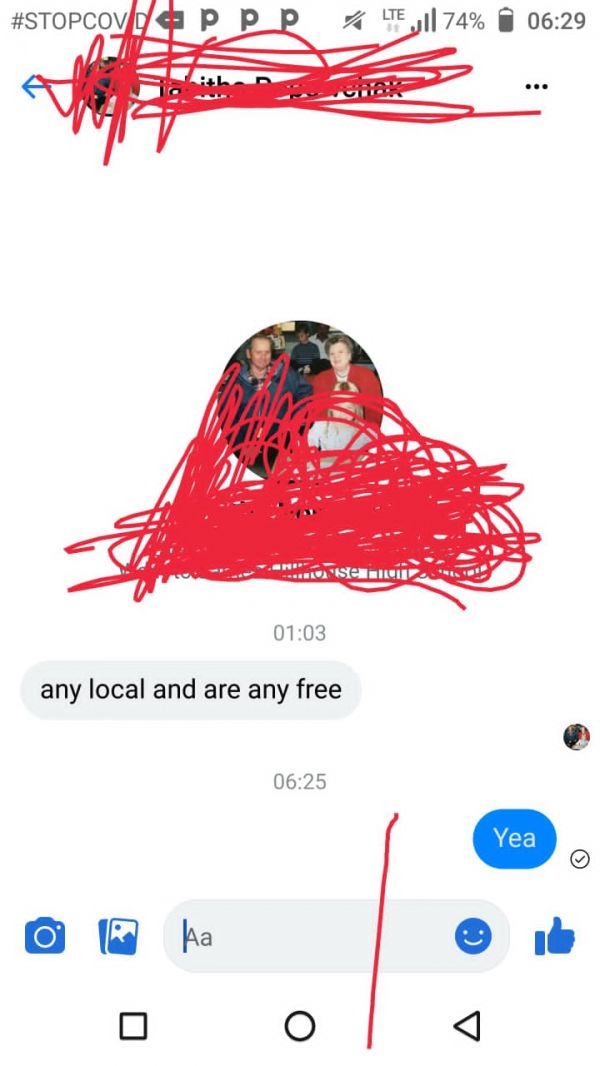Send a thumbs-up like
This screenshot has width=600, height=1066.
pos(555,937)
